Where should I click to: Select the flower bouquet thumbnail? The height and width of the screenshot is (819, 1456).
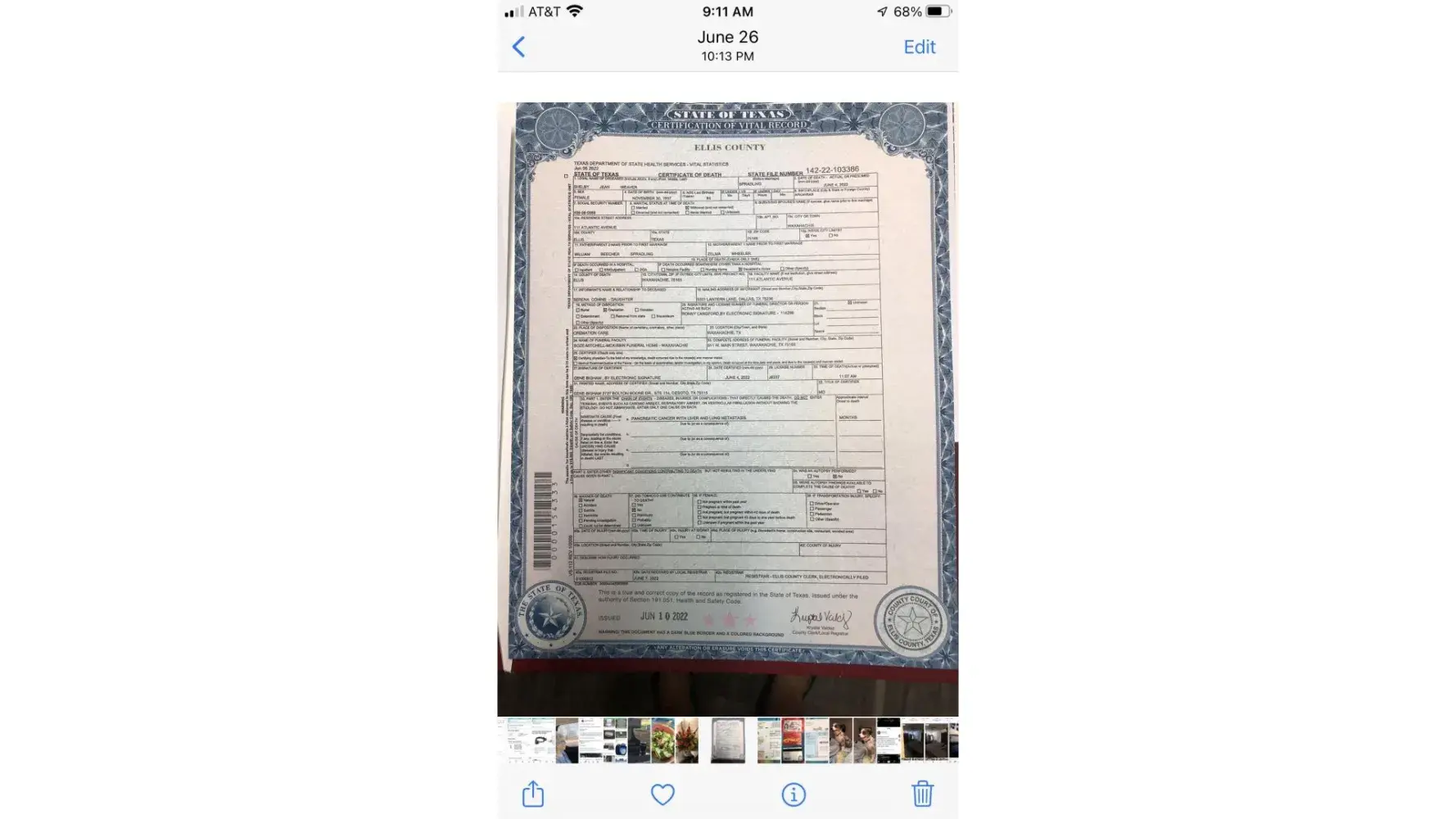click(687, 740)
